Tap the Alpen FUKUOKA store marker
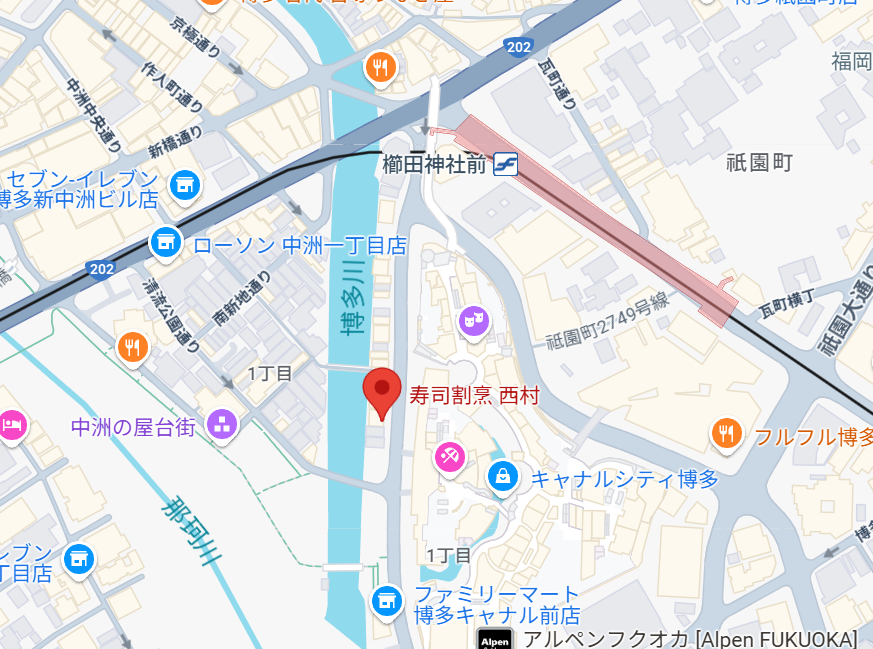 494,640
